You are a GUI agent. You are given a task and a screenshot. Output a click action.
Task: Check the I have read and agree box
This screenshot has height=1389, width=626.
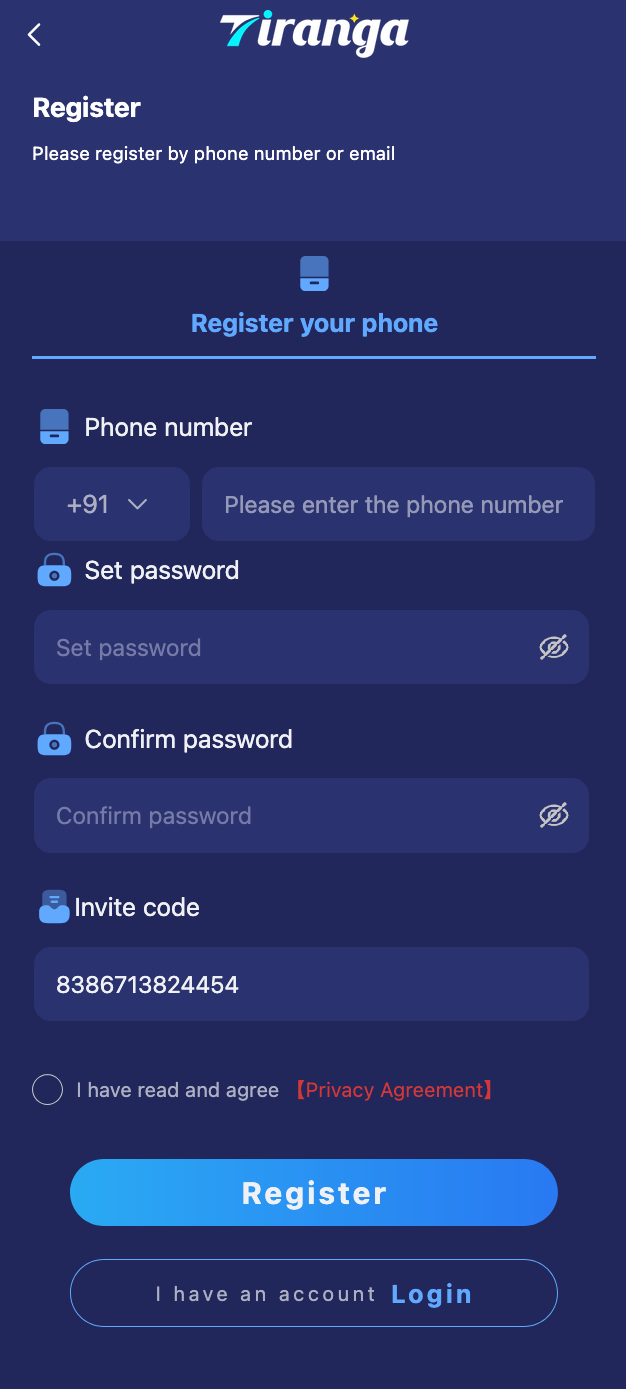pos(47,1089)
